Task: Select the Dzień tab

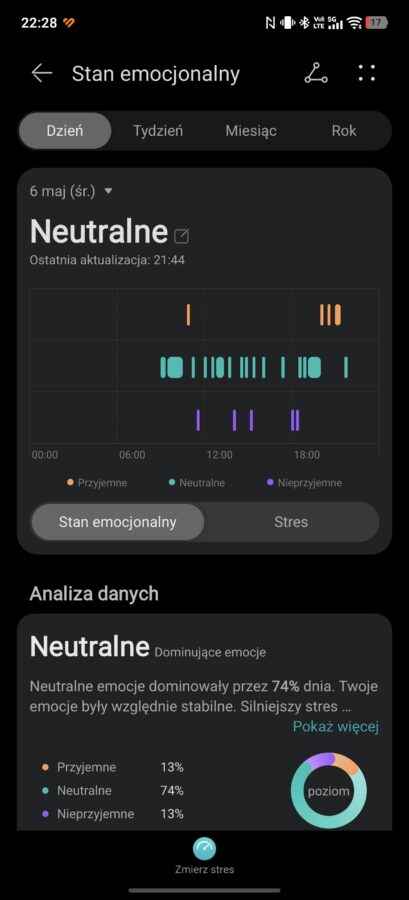Action: [65, 131]
